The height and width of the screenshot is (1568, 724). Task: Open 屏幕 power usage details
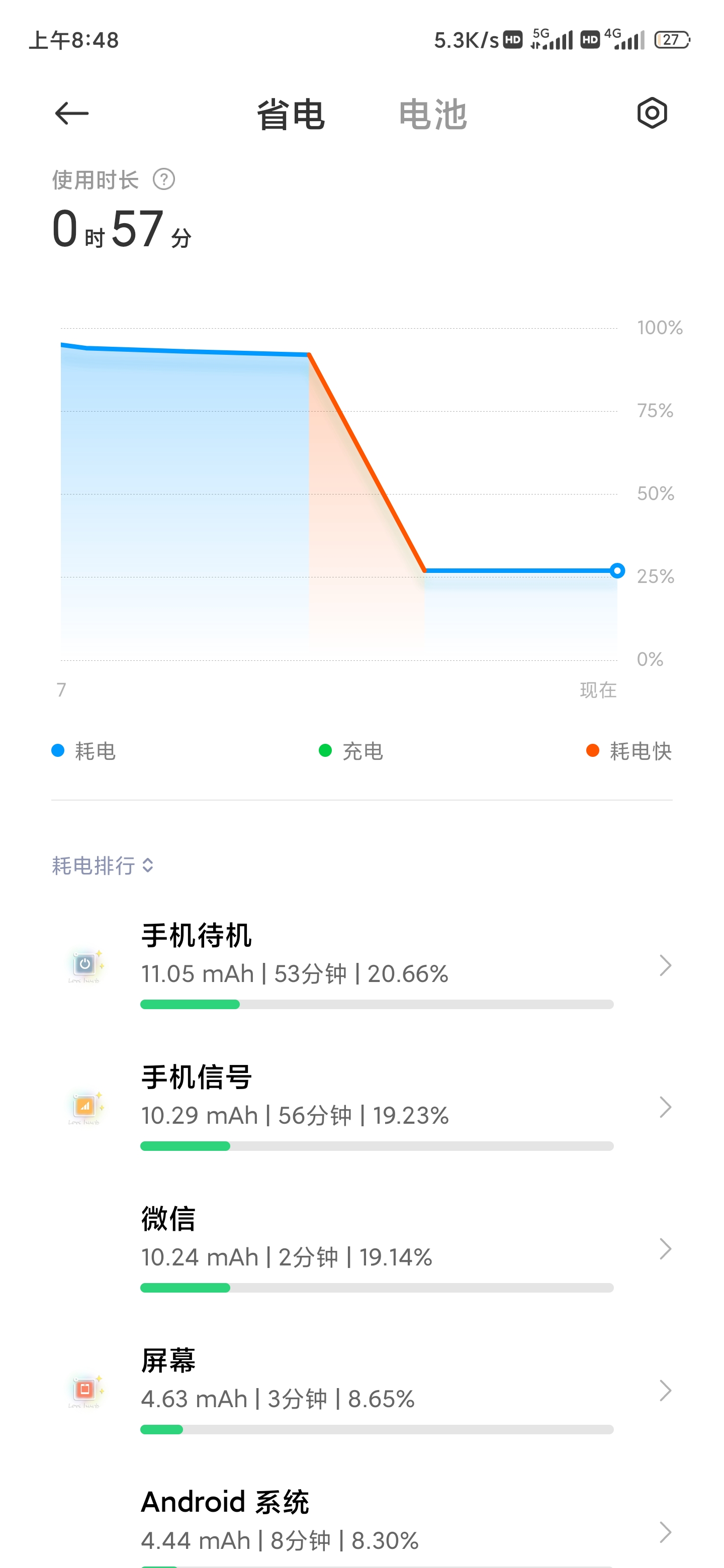361,1391
